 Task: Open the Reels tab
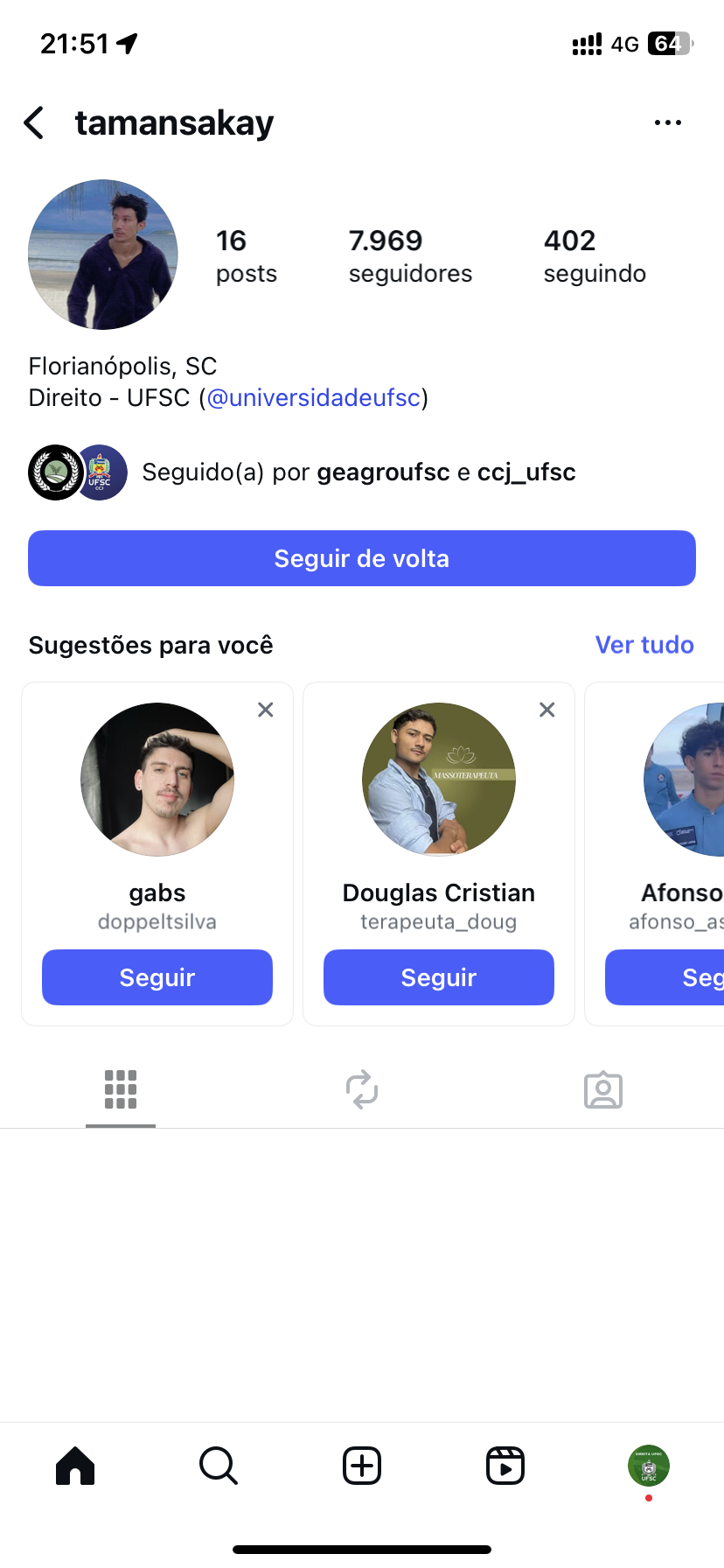point(505,1466)
